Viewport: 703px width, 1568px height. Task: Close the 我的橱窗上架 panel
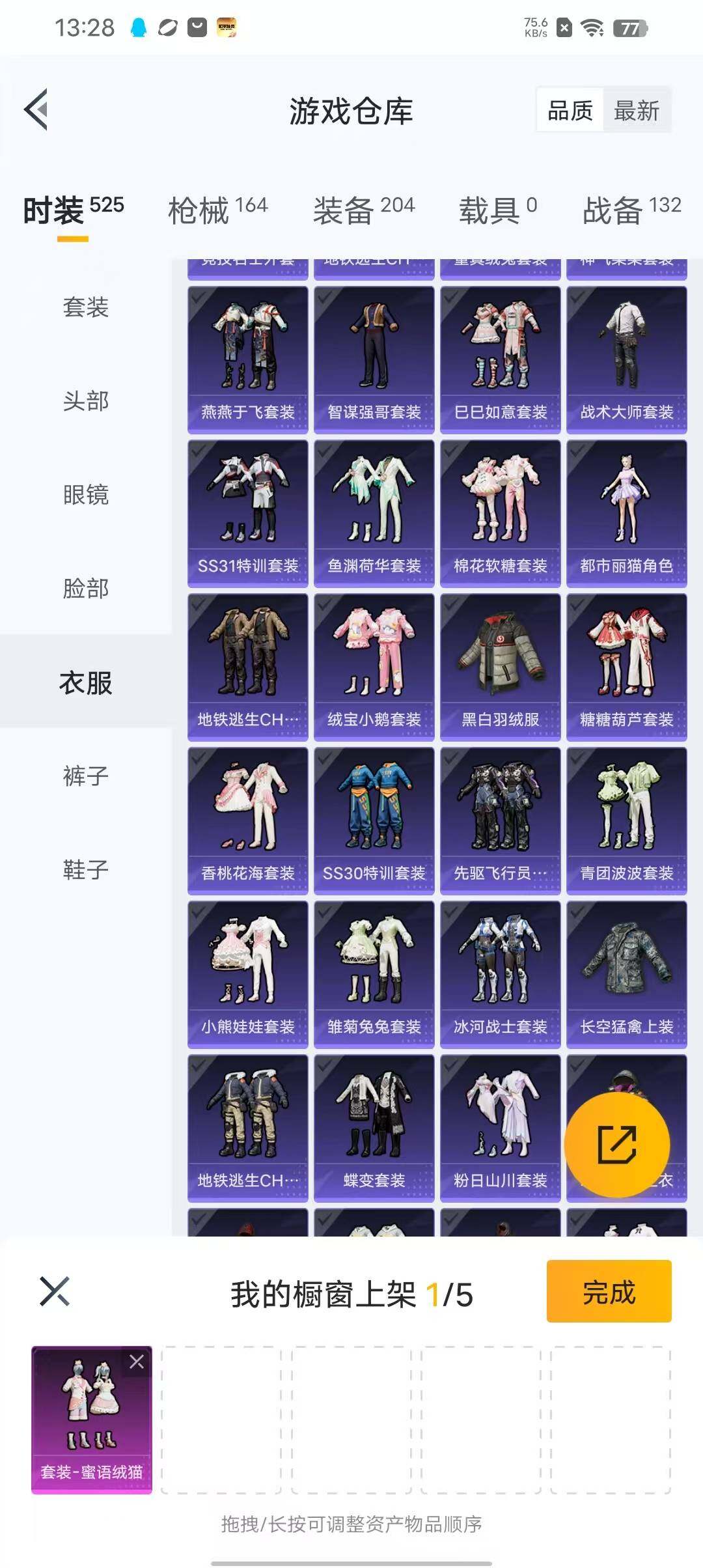click(55, 1292)
